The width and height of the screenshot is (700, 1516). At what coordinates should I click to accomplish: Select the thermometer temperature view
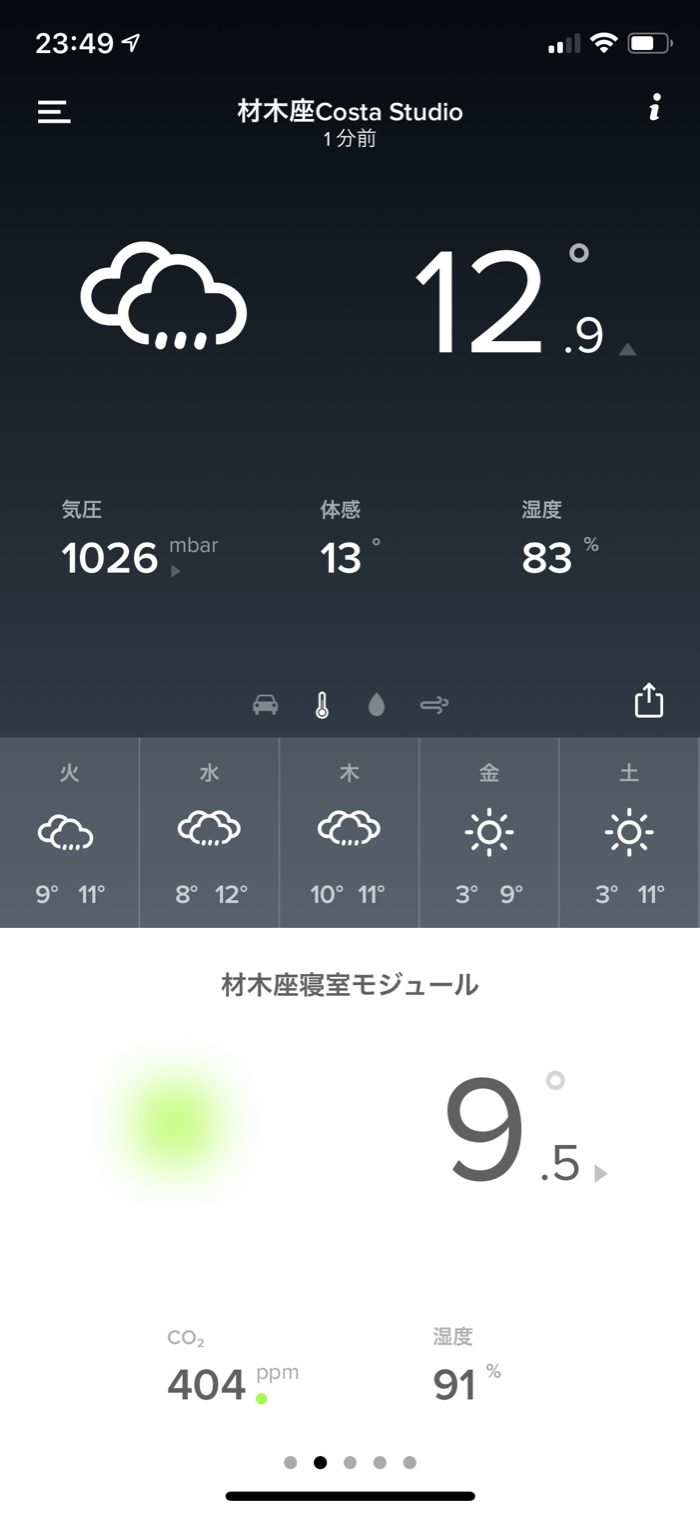point(321,705)
